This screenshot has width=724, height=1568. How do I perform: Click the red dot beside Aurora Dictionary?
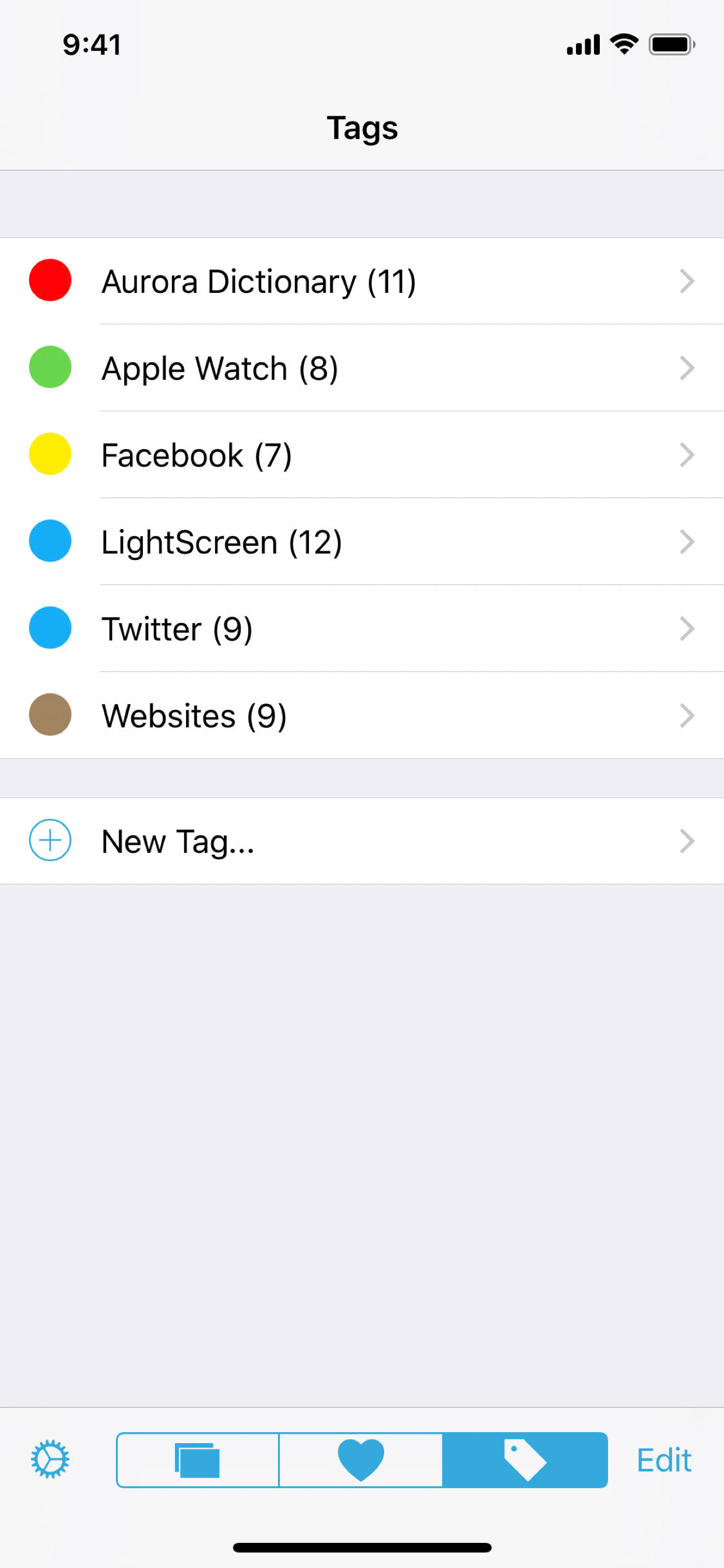point(50,281)
